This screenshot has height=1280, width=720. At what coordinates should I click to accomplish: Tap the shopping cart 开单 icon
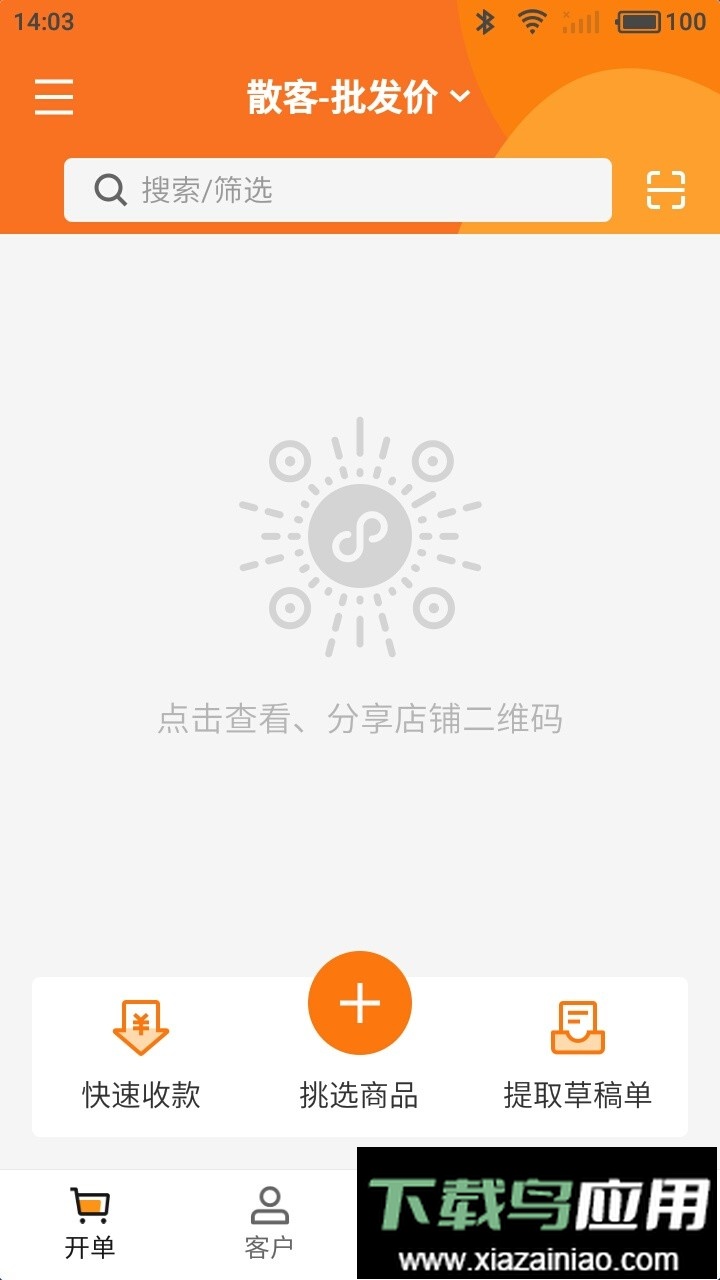coord(90,1205)
